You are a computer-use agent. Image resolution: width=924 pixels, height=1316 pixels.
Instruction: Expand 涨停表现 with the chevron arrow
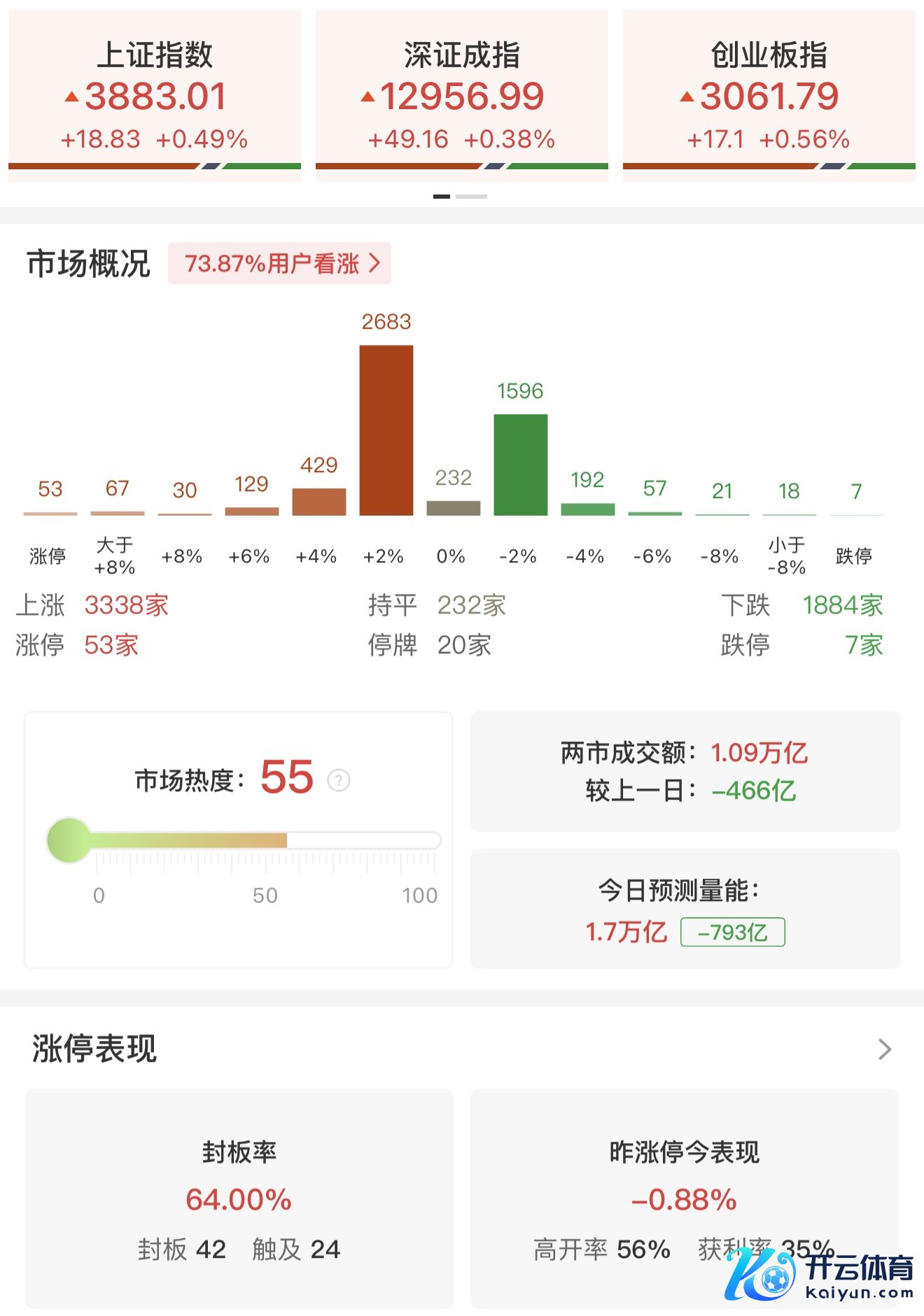coord(884,1049)
